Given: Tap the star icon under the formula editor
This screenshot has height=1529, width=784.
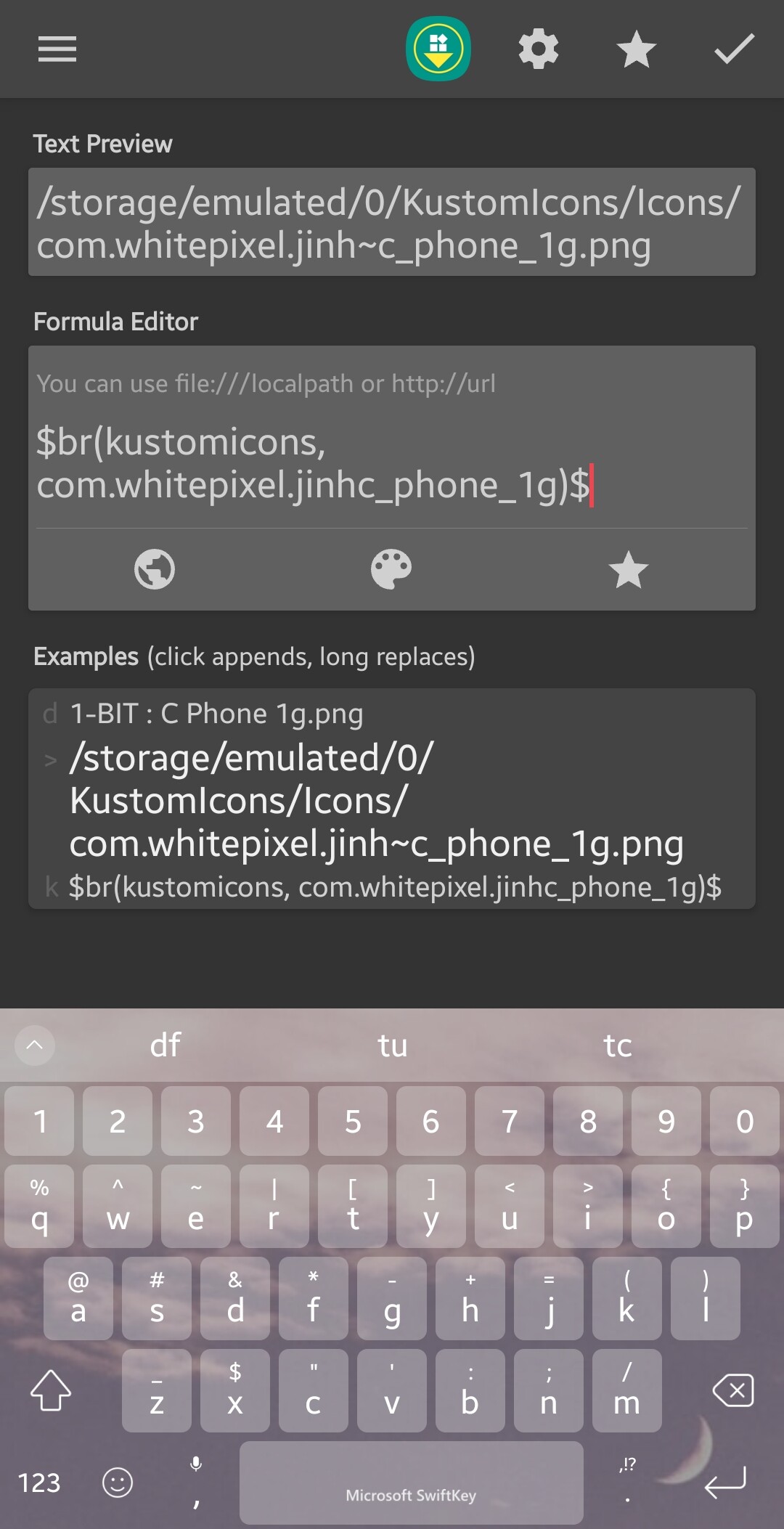Looking at the screenshot, I should click(x=628, y=569).
